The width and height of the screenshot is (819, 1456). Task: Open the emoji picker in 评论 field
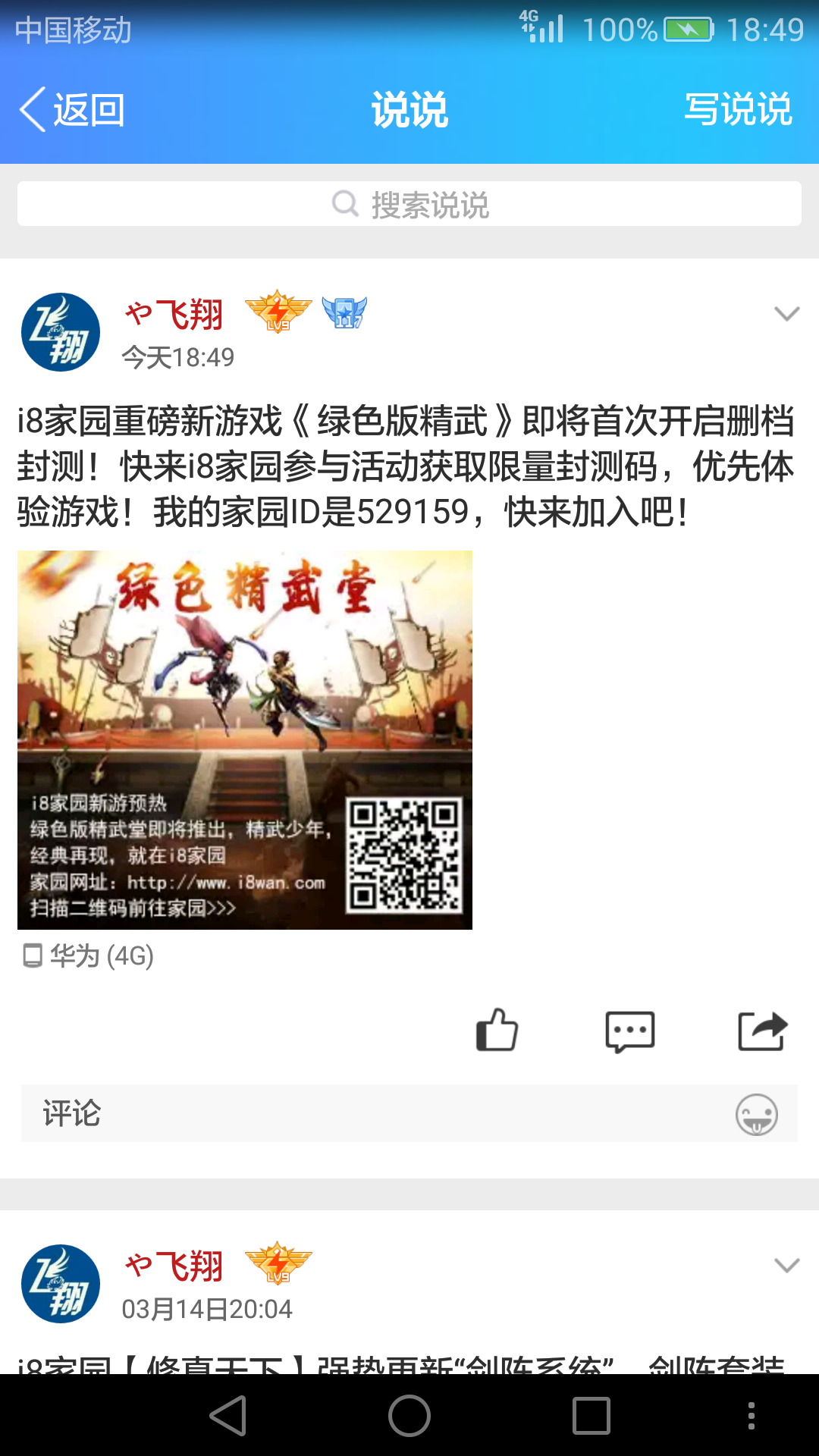[x=756, y=1114]
